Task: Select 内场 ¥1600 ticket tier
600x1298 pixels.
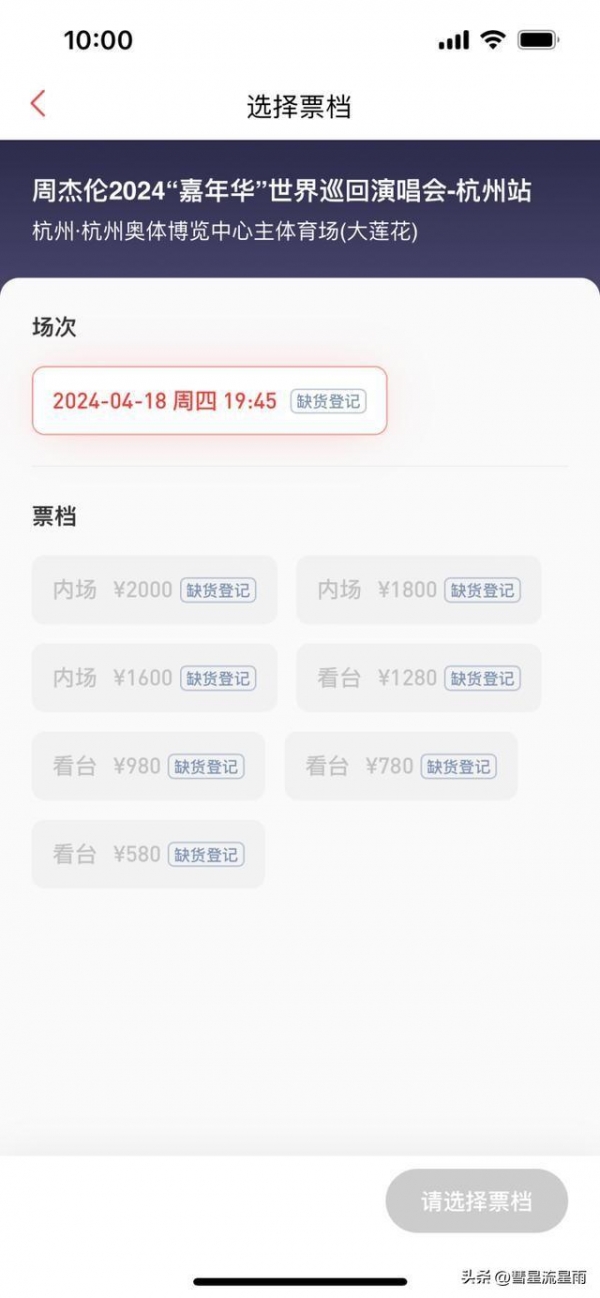Action: [154, 678]
